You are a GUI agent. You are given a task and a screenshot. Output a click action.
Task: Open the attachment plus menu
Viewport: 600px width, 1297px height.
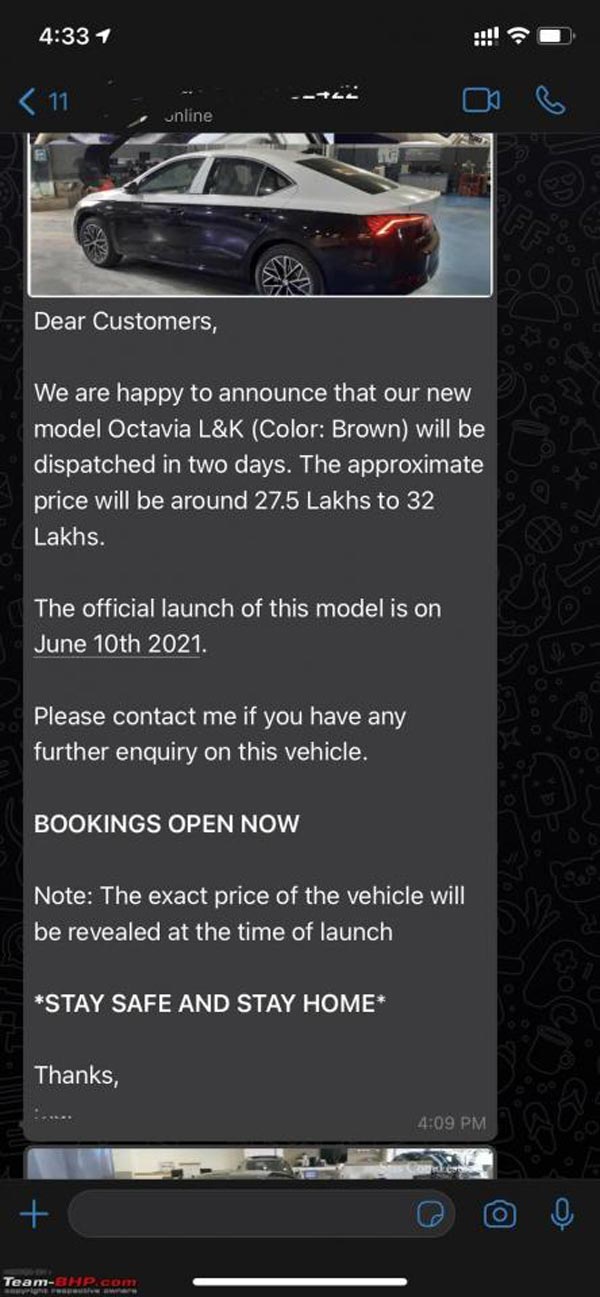tap(34, 1215)
